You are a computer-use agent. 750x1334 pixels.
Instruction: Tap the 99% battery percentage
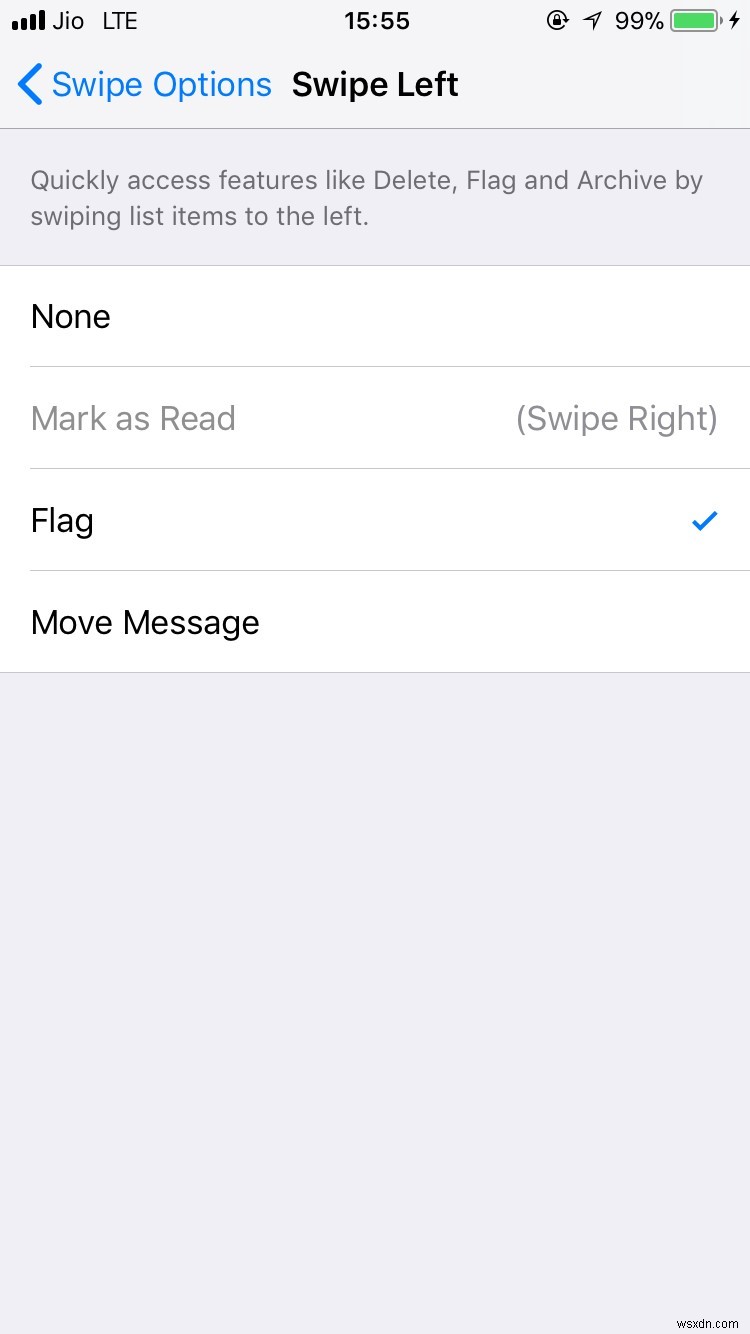tap(638, 20)
